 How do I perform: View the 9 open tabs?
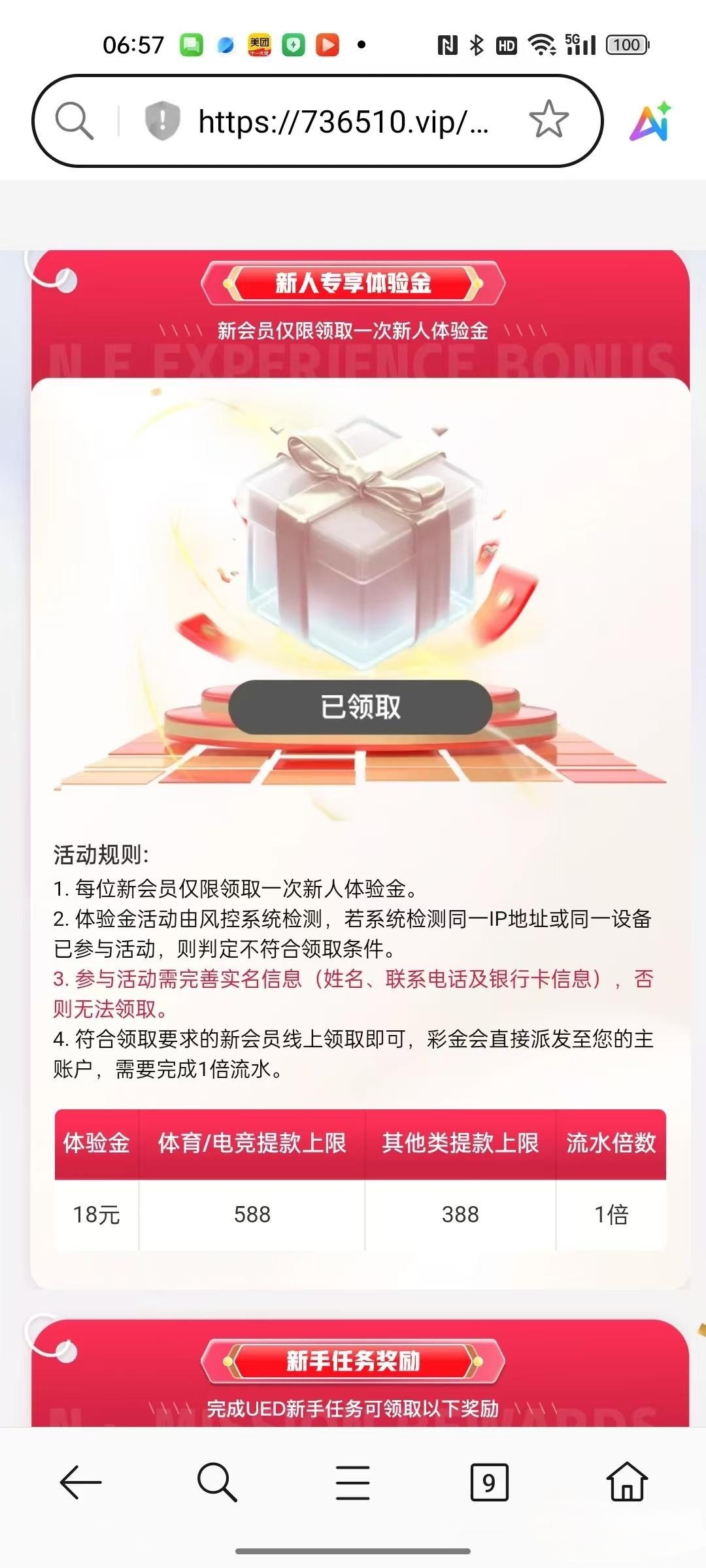489,1482
